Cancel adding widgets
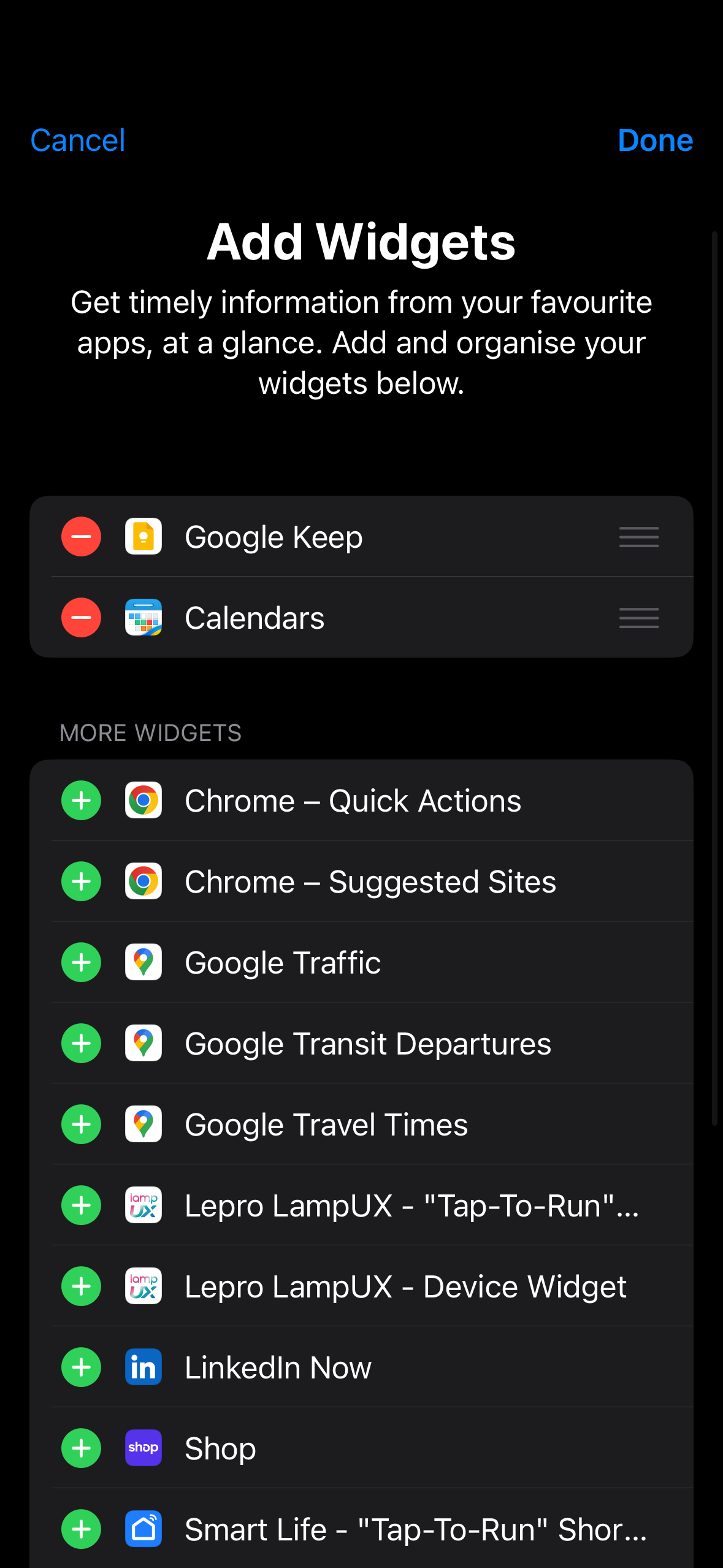The height and width of the screenshot is (1568, 723). [x=78, y=140]
